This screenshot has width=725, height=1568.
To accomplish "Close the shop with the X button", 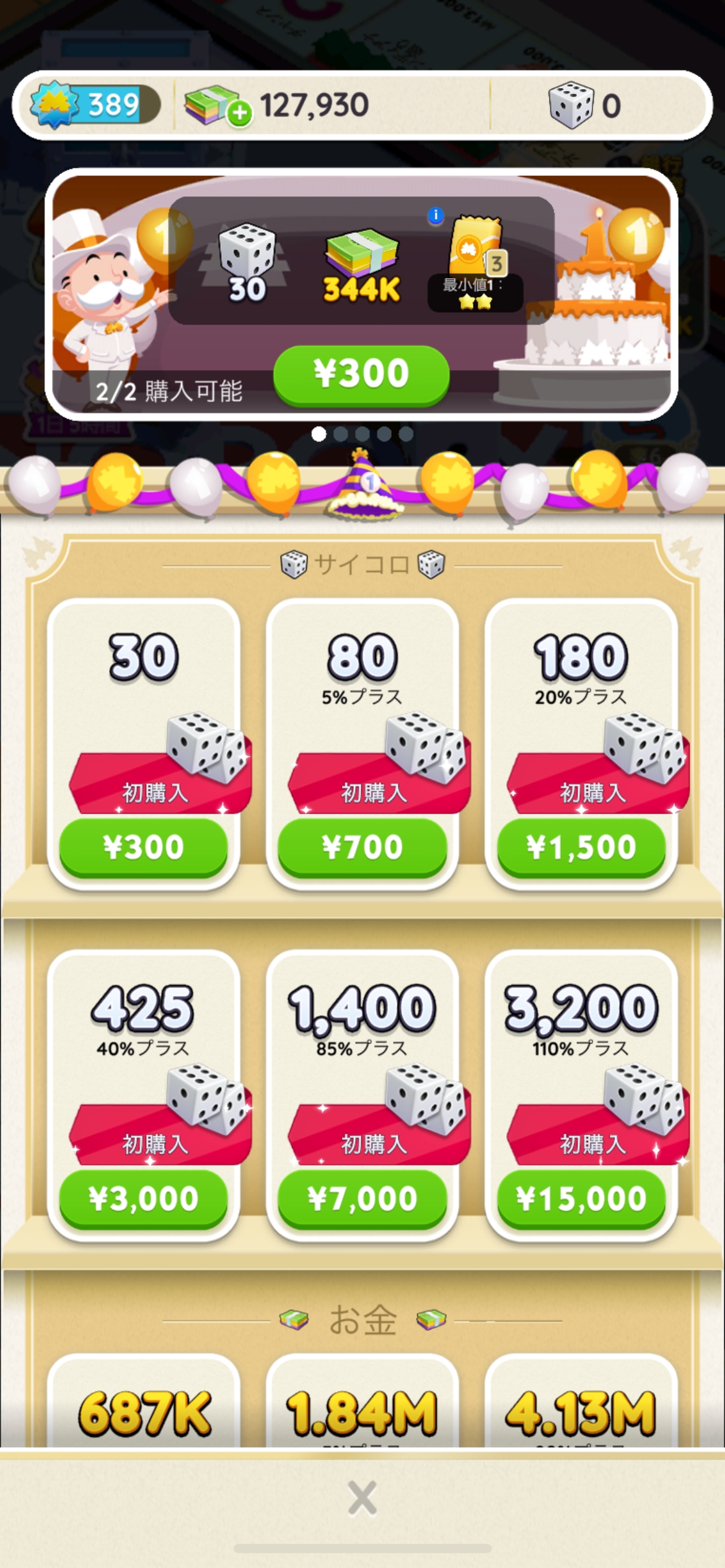I will 362,1498.
